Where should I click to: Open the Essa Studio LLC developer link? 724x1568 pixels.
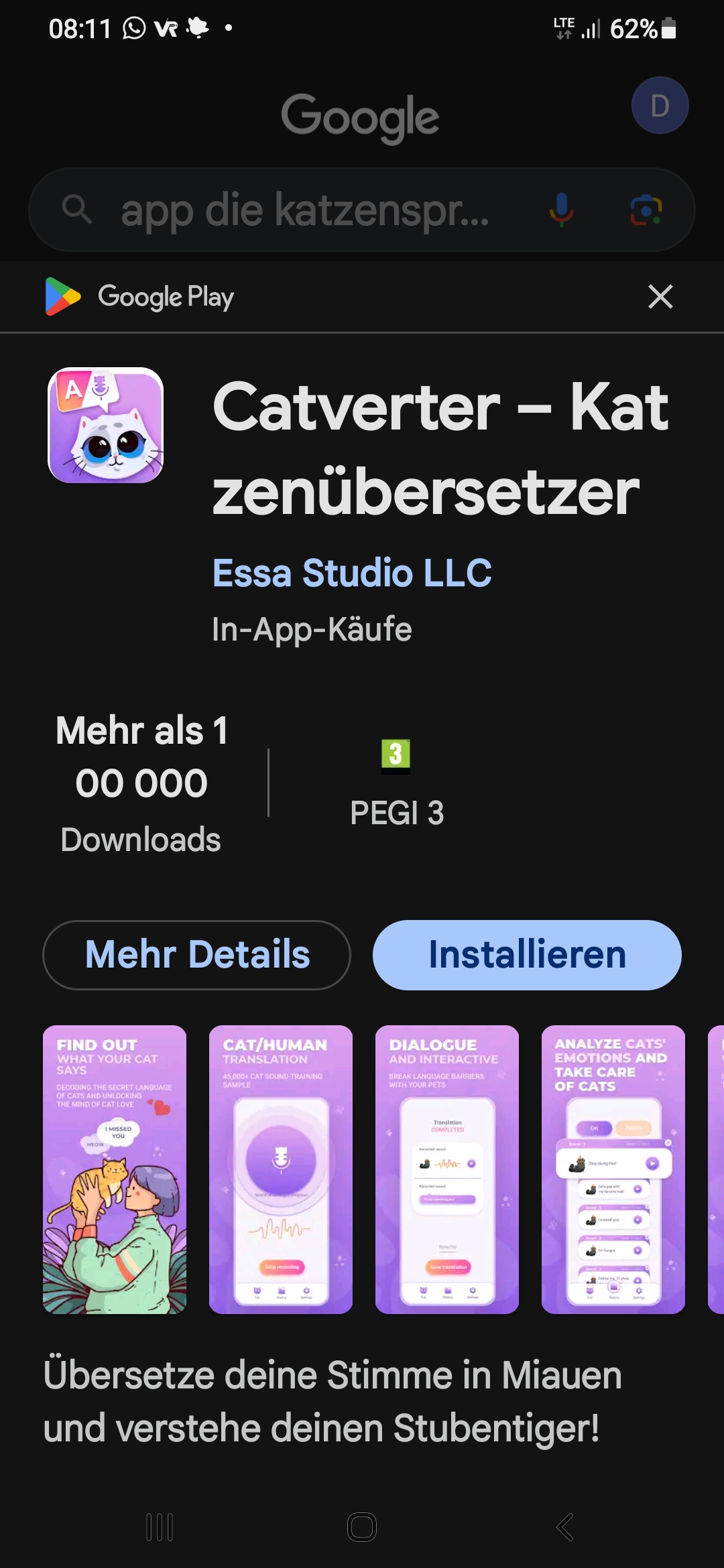(x=352, y=573)
